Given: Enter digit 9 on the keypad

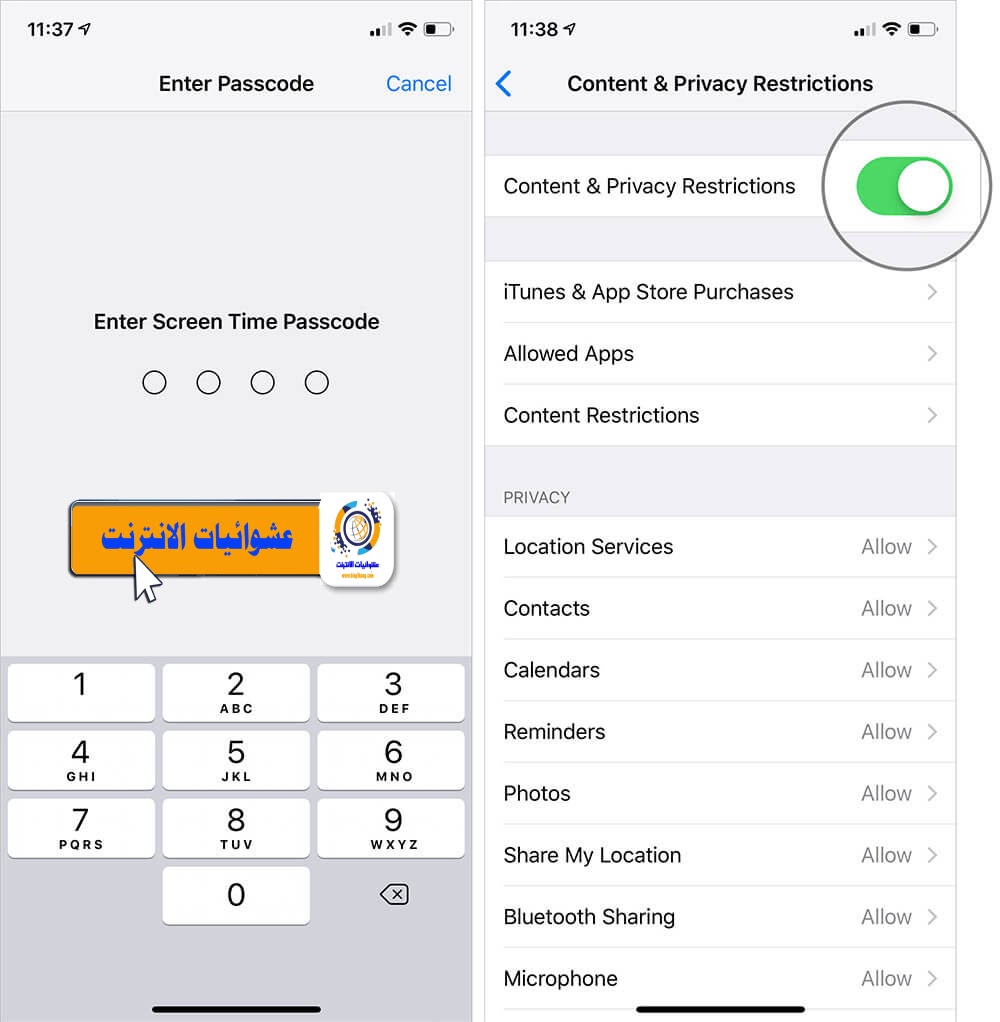Looking at the screenshot, I should point(392,827).
